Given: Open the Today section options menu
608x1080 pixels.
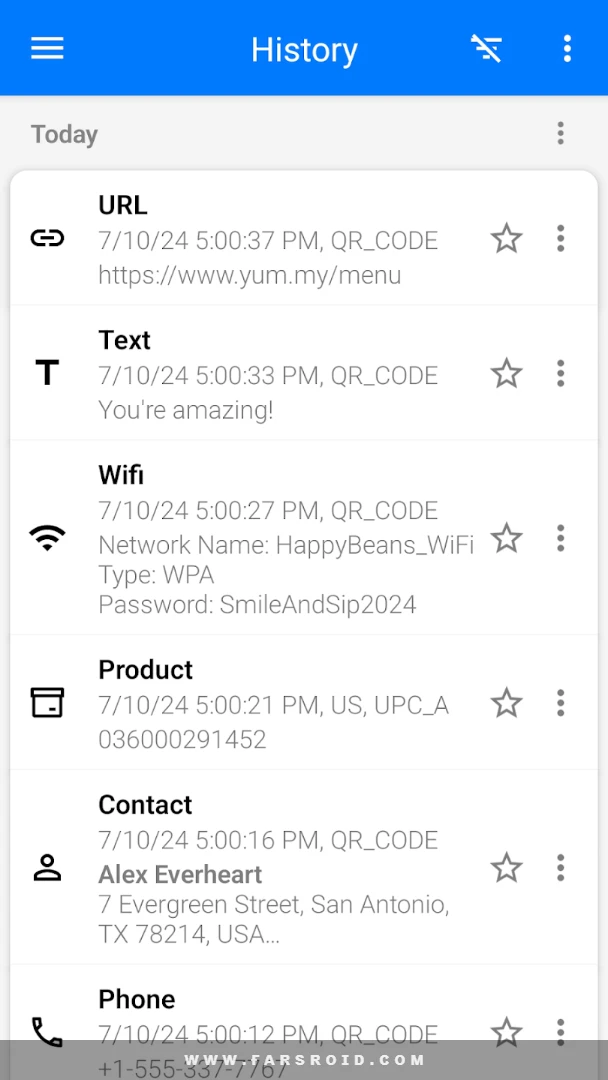Looking at the screenshot, I should [560, 133].
